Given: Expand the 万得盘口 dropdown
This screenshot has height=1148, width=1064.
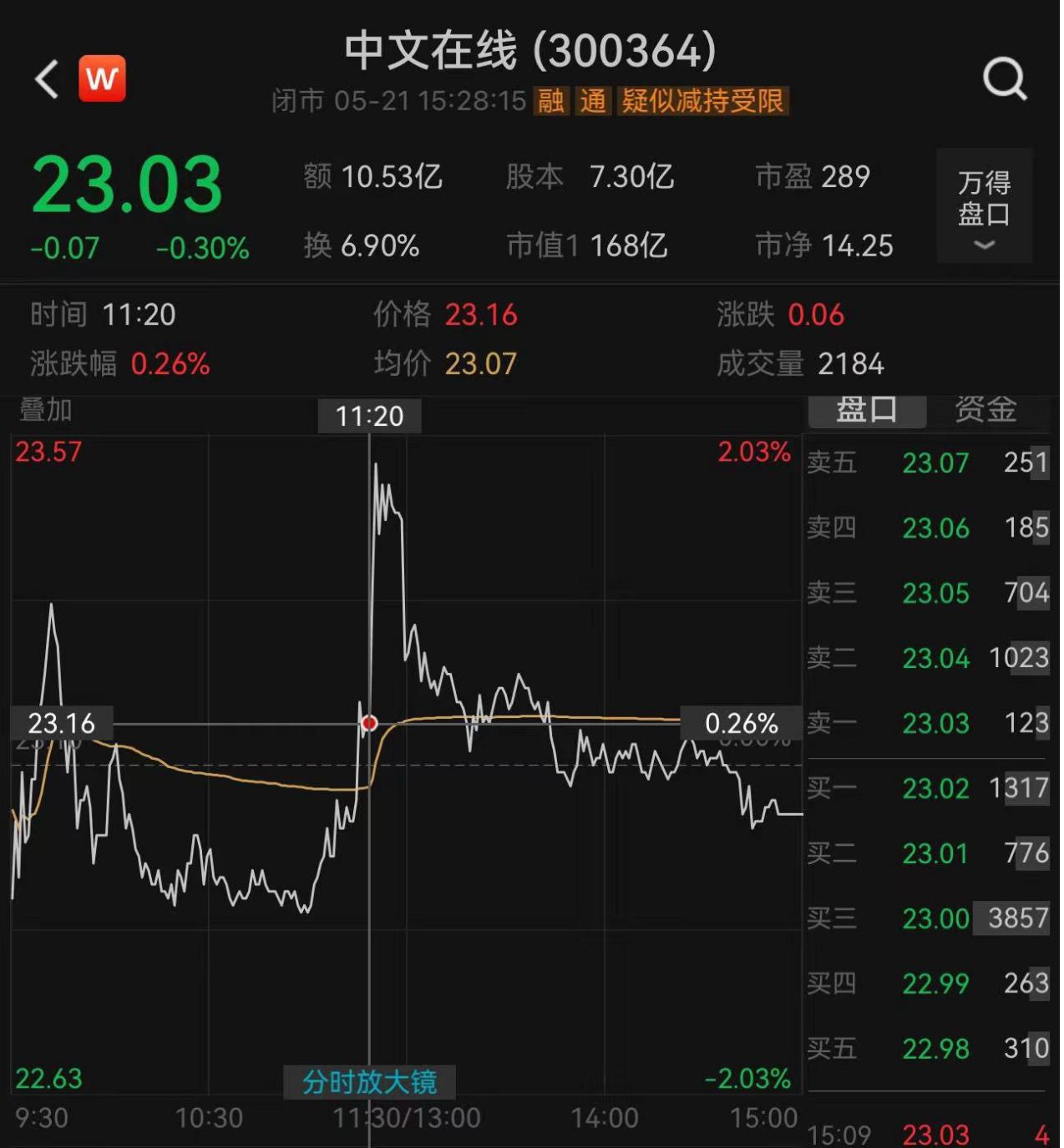Looking at the screenshot, I should point(984,207).
